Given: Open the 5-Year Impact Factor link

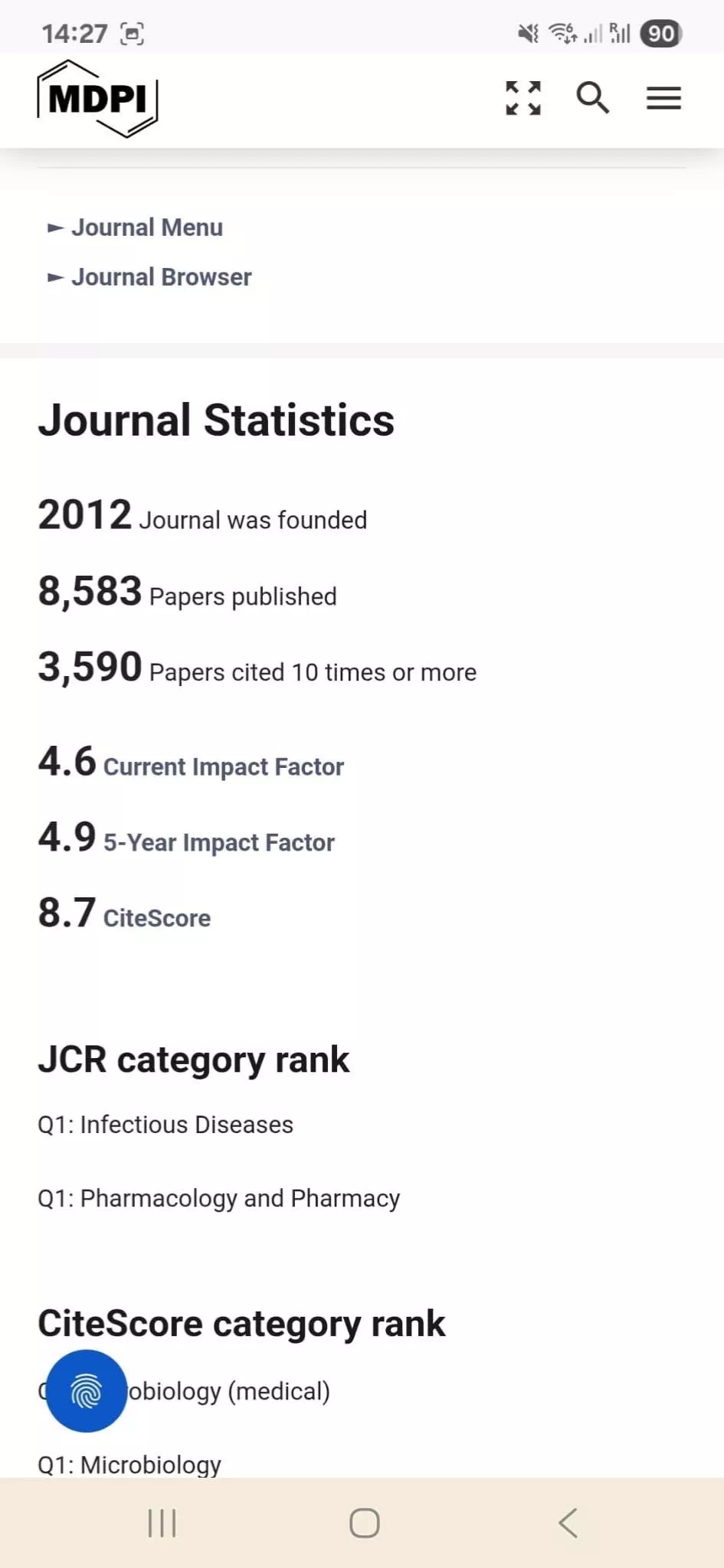Looking at the screenshot, I should 218,842.
